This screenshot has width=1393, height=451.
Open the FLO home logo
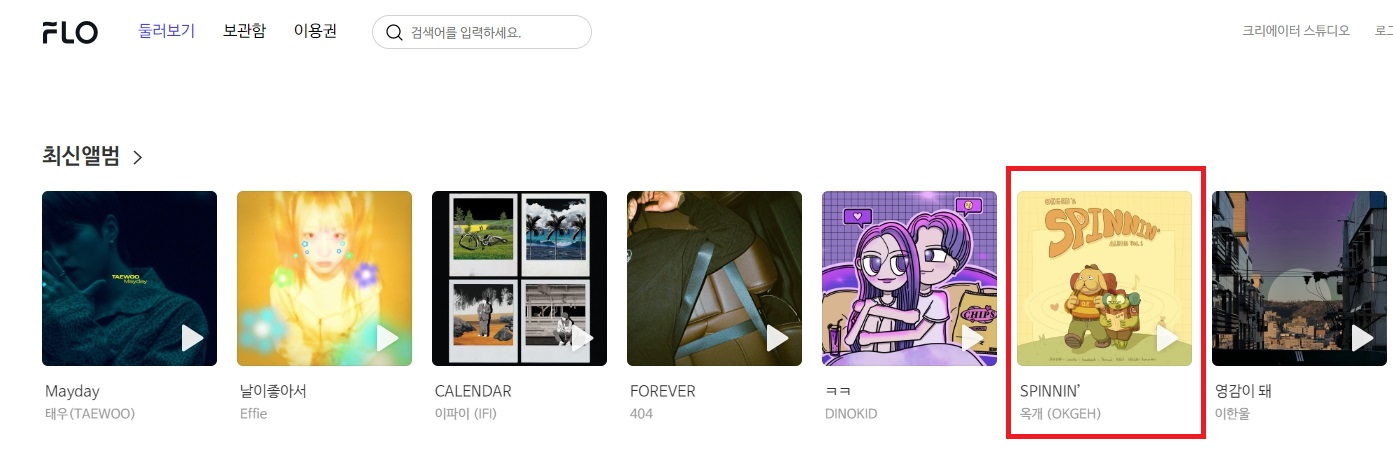(x=70, y=32)
